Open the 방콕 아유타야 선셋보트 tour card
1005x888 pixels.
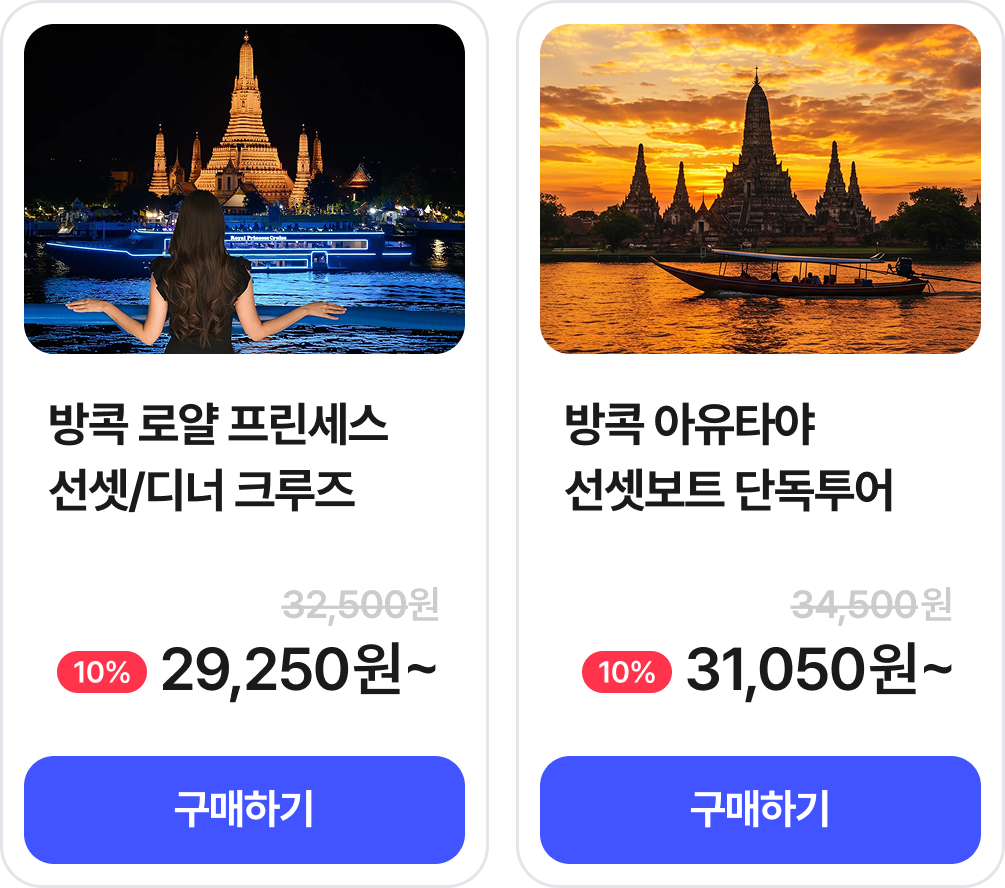click(x=760, y=190)
